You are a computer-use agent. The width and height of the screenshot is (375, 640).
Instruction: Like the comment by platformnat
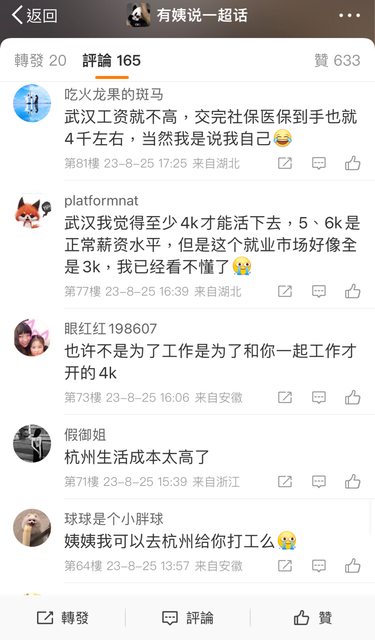[353, 291]
